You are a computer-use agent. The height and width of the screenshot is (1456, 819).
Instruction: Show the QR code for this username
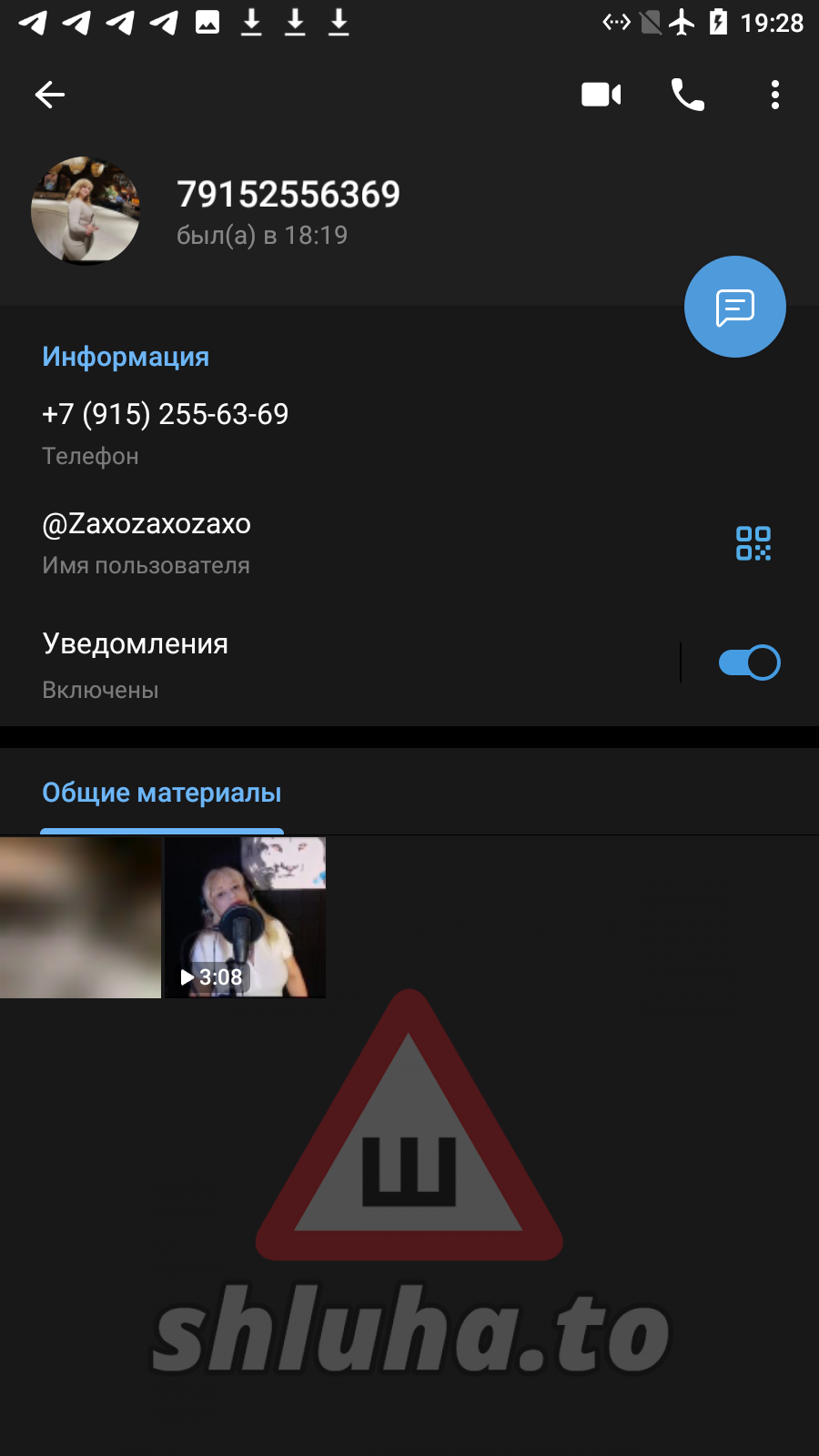pos(753,543)
